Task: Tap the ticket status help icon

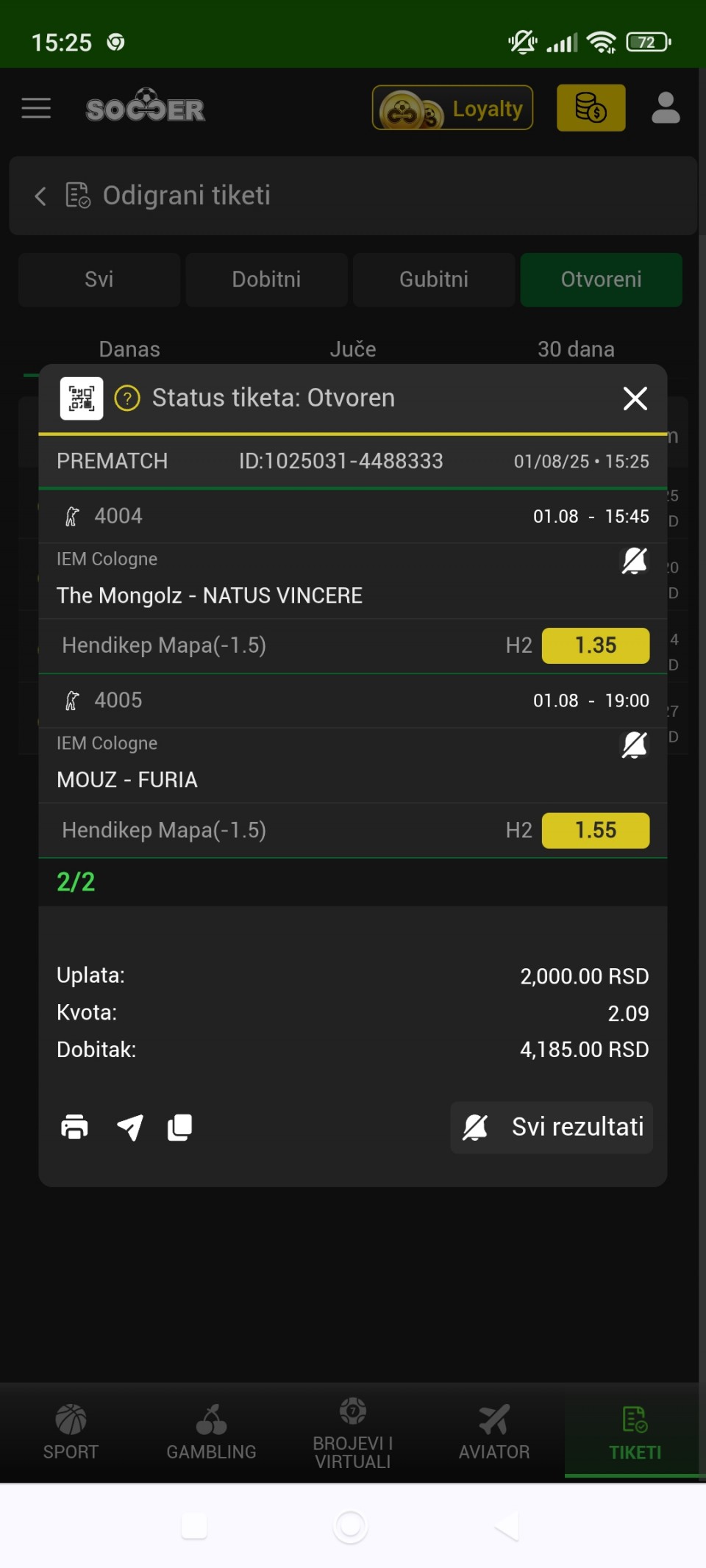Action: coord(127,398)
